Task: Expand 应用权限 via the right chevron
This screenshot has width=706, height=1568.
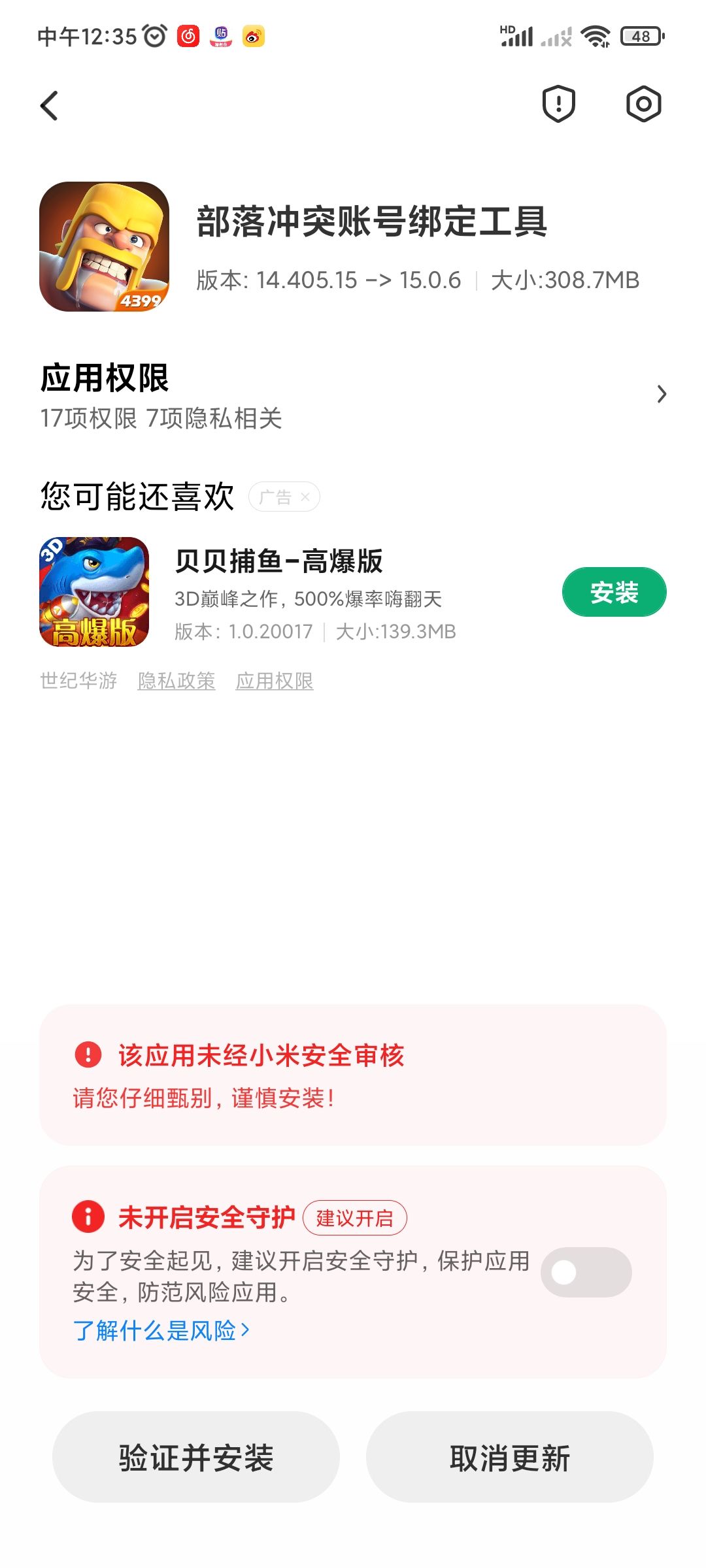Action: [662, 395]
